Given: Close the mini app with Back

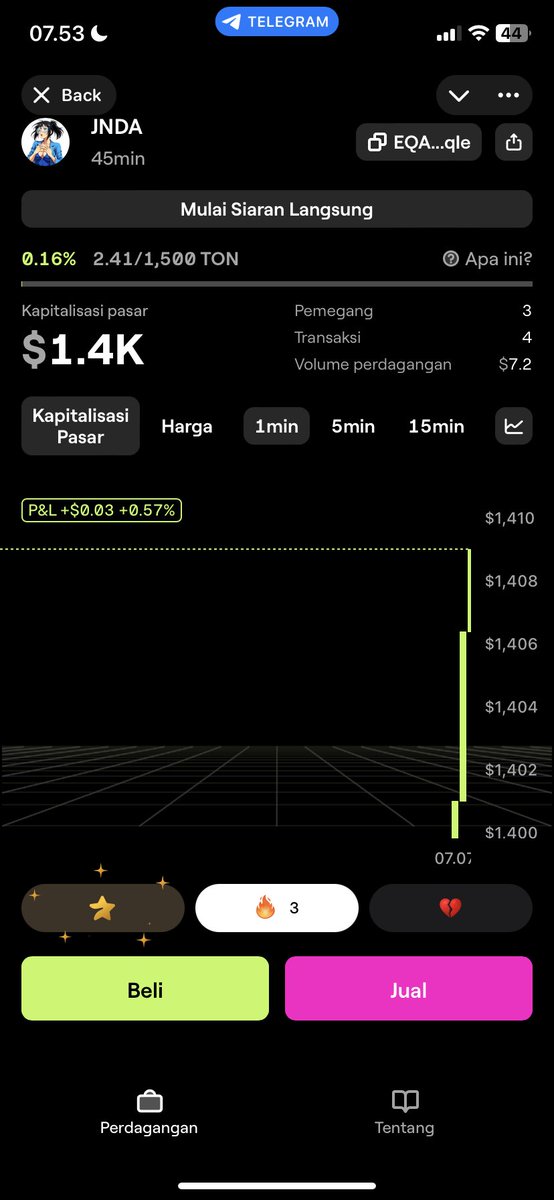Looking at the screenshot, I should tap(68, 95).
